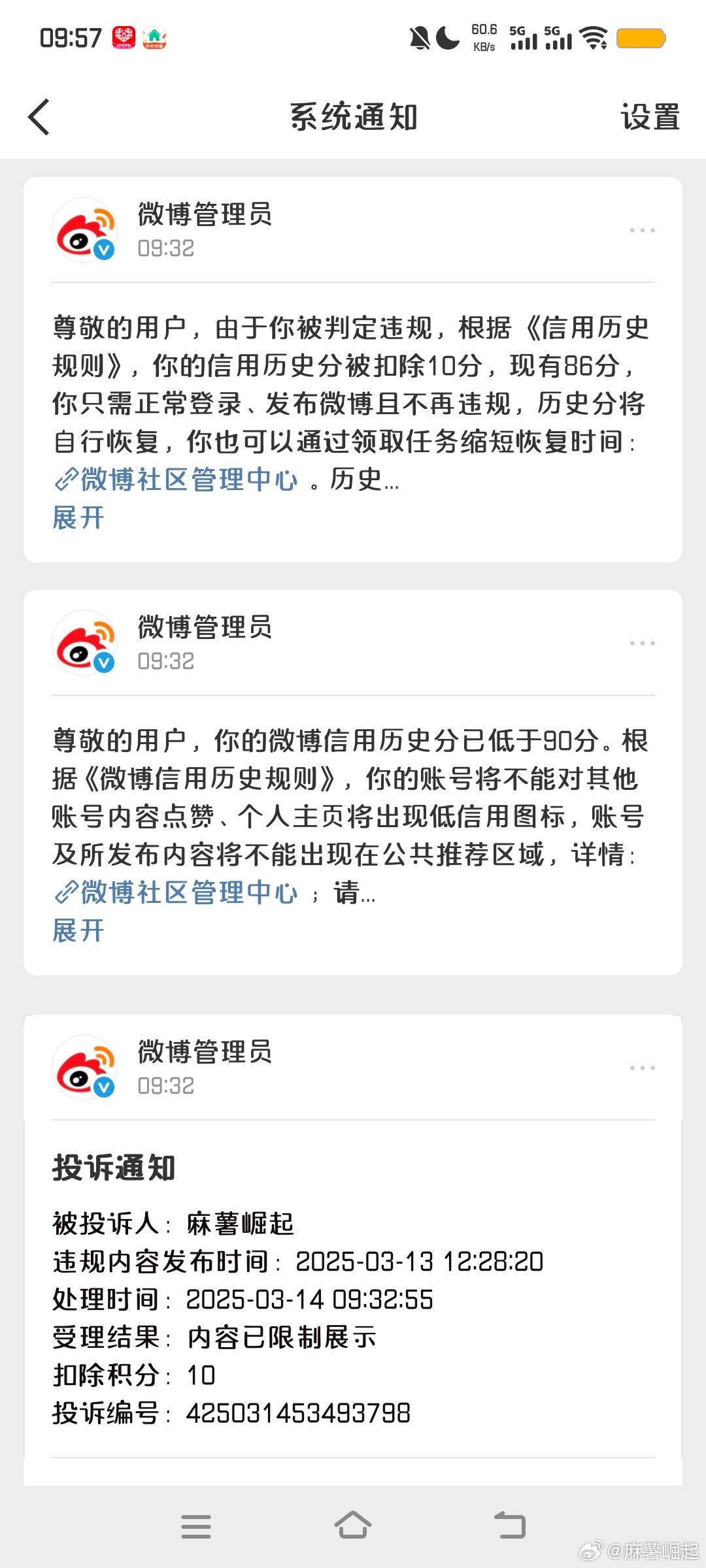Tap the system home button
The image size is (706, 1568).
tap(353, 1526)
